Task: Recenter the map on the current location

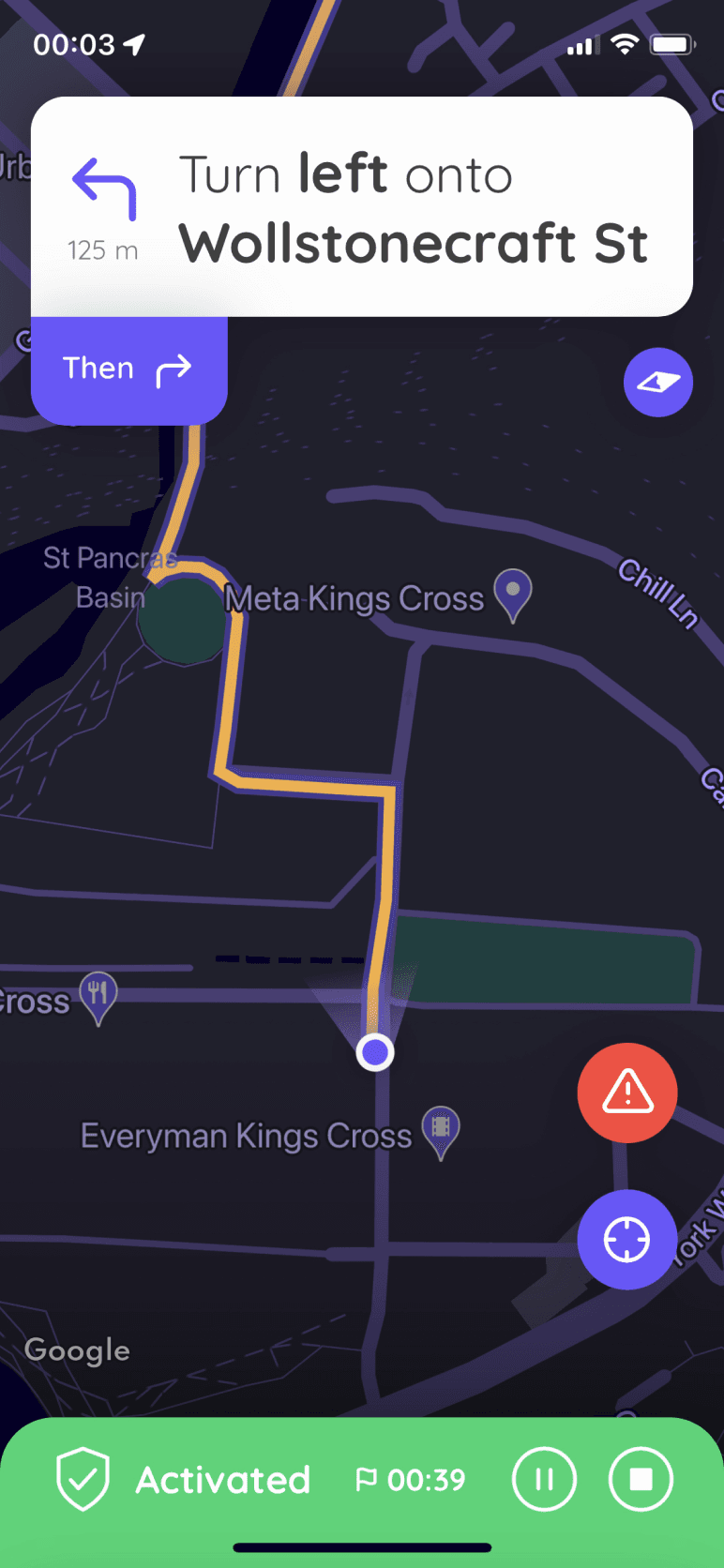Action: tap(627, 1240)
